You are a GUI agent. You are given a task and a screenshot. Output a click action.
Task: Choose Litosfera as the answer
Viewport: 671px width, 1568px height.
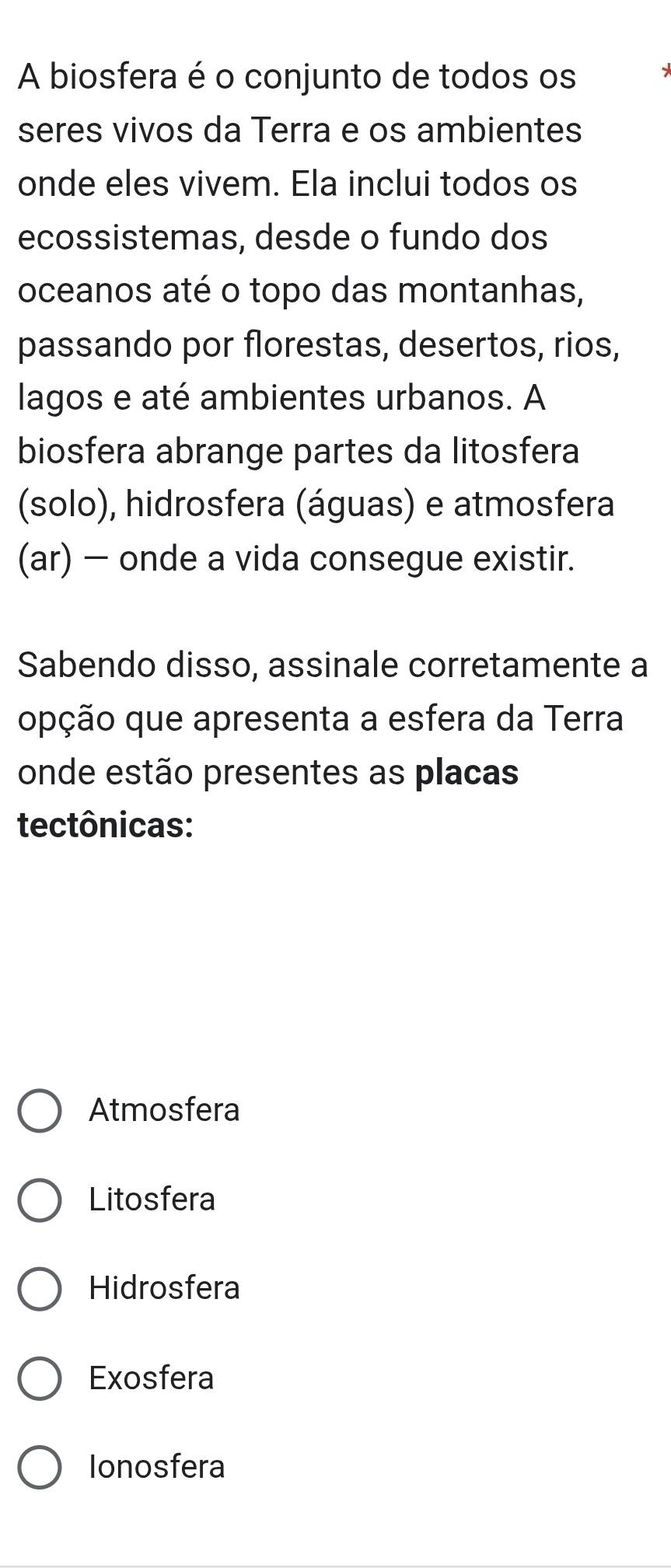tap(39, 1200)
